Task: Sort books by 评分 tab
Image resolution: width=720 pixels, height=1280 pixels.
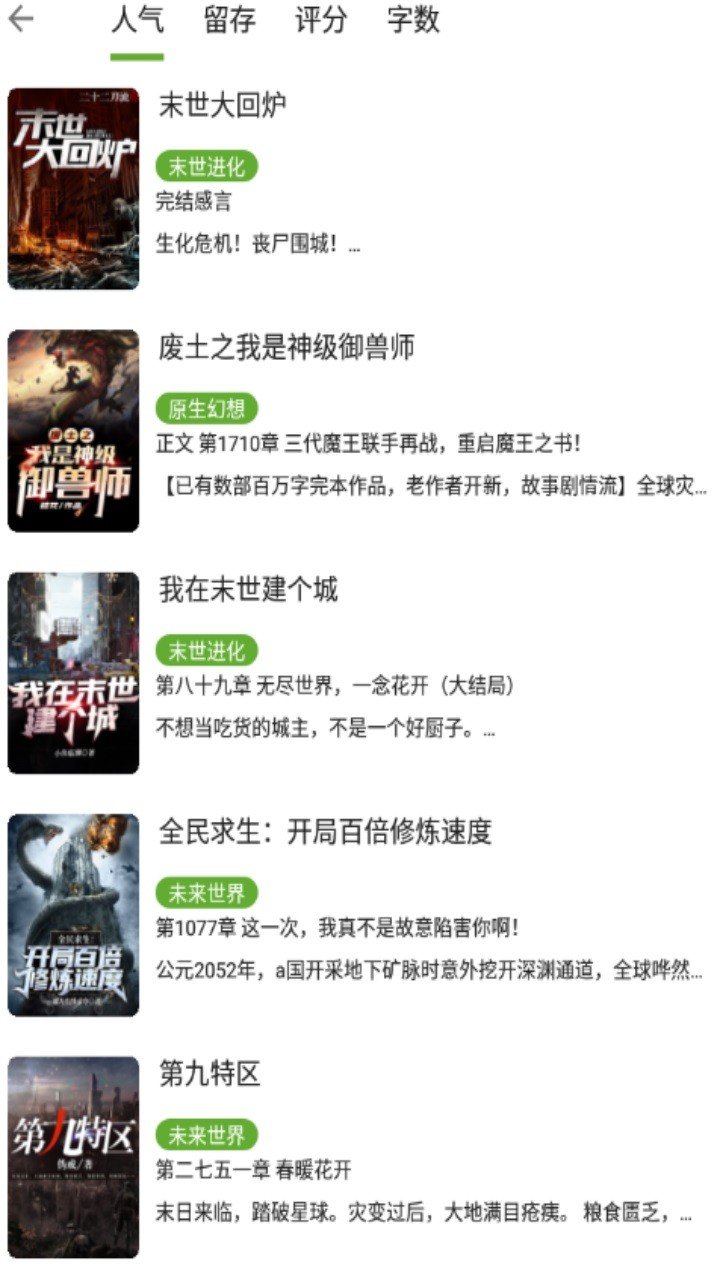Action: tap(321, 20)
